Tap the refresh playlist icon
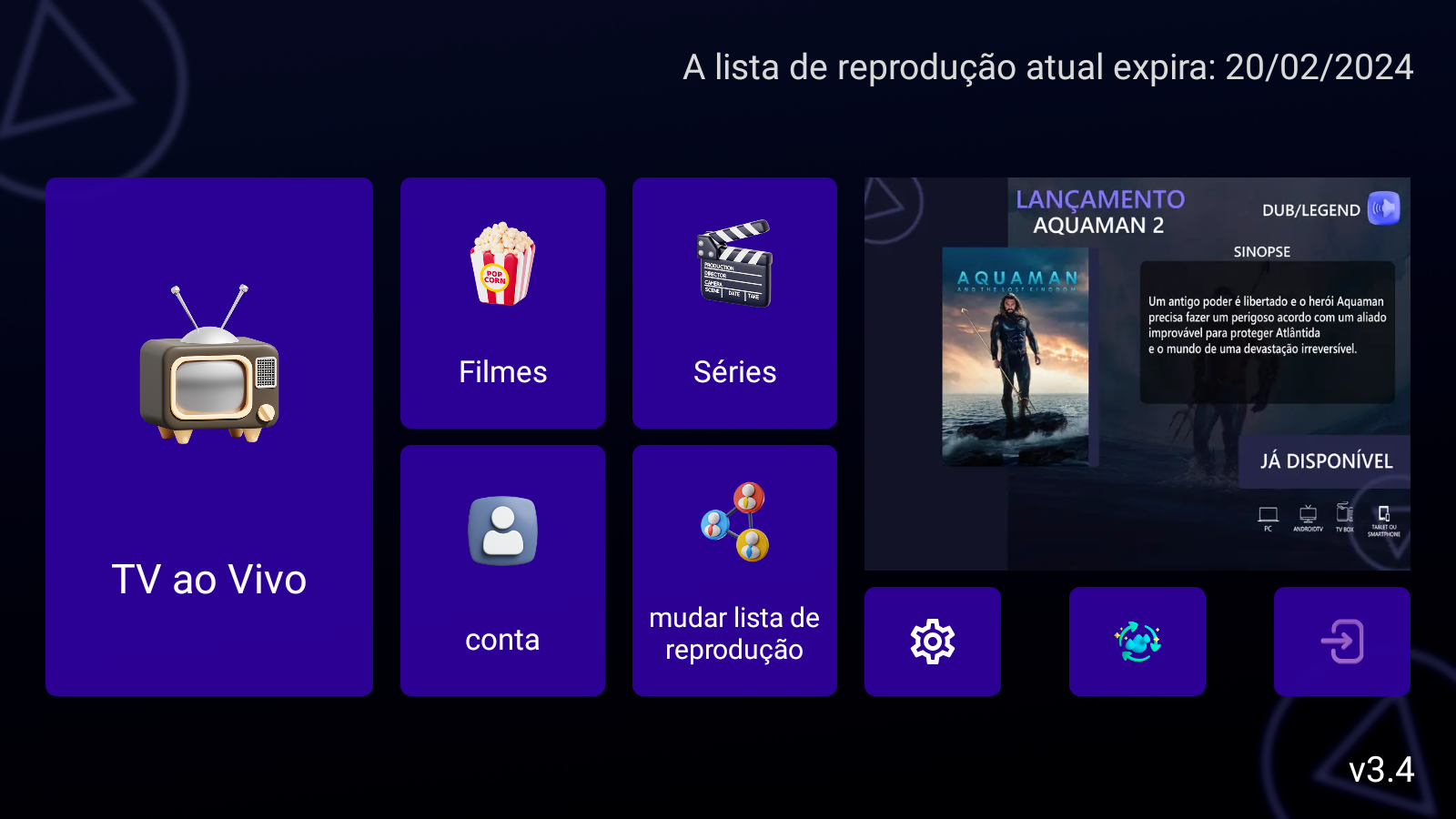 click(x=1137, y=642)
